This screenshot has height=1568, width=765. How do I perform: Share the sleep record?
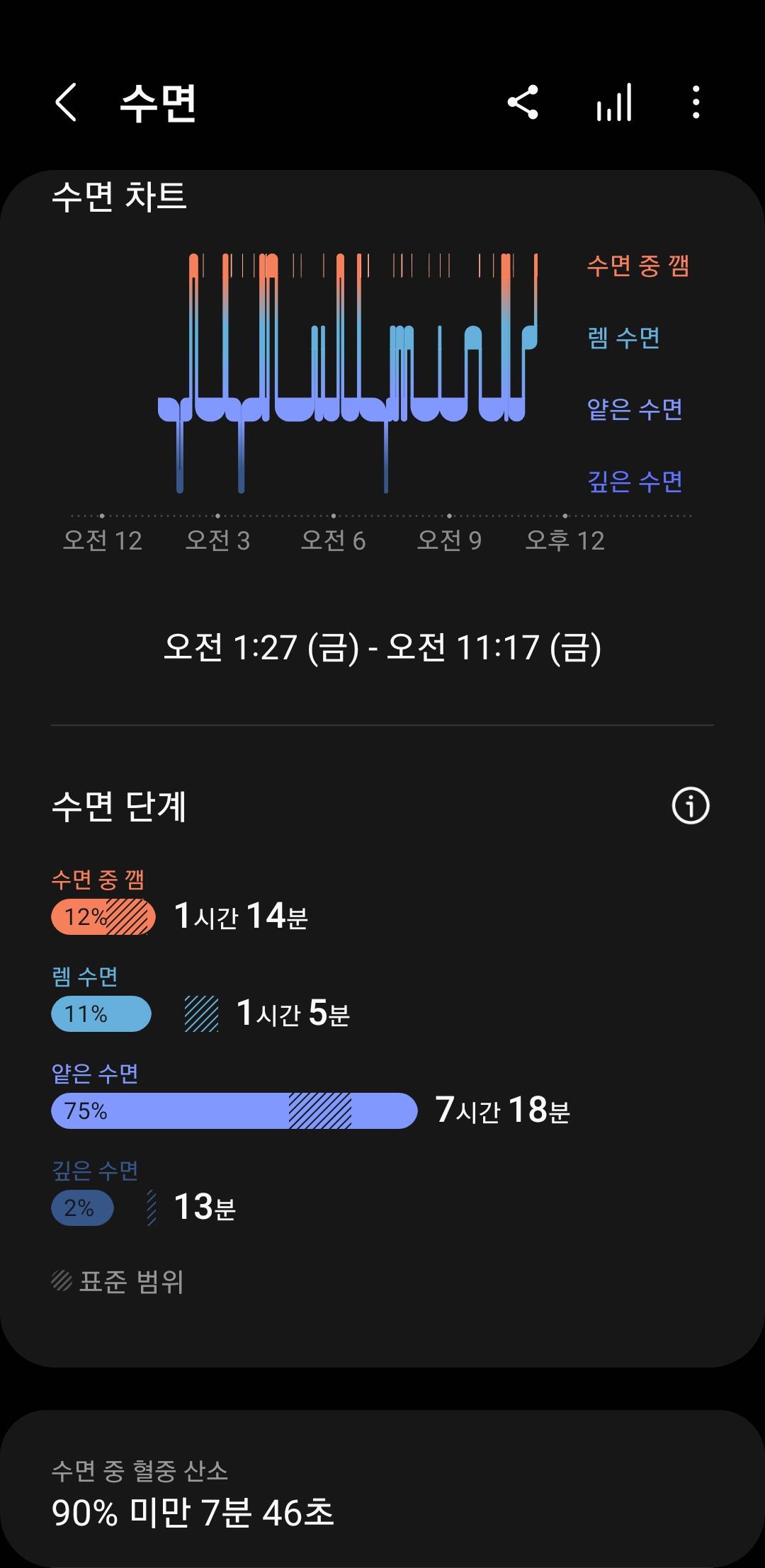tap(523, 103)
